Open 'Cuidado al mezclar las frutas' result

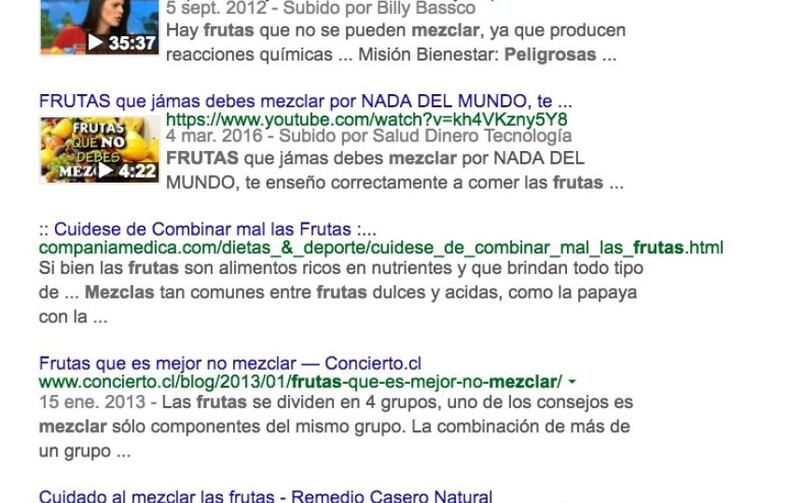click(x=265, y=496)
